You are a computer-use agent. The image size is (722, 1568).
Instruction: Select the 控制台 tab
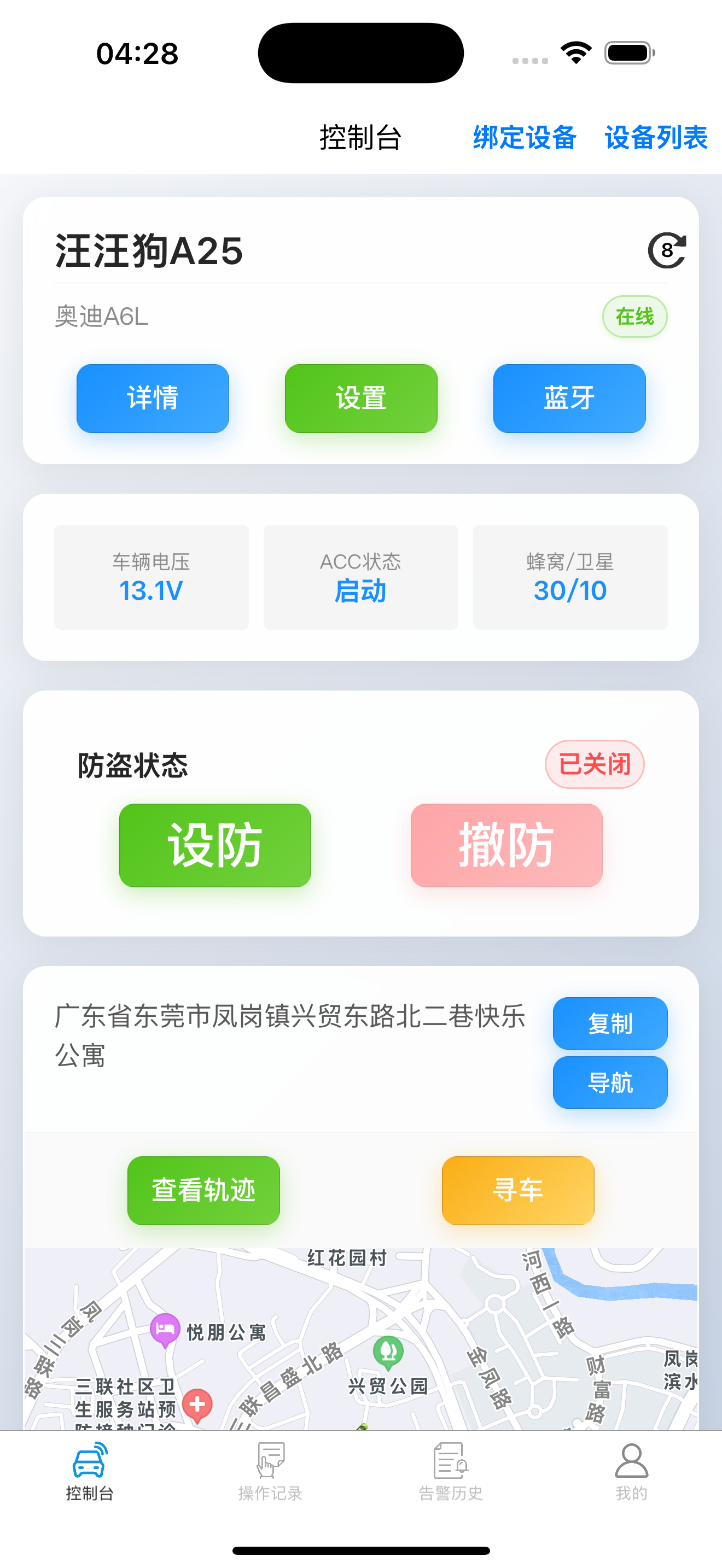click(90, 1472)
